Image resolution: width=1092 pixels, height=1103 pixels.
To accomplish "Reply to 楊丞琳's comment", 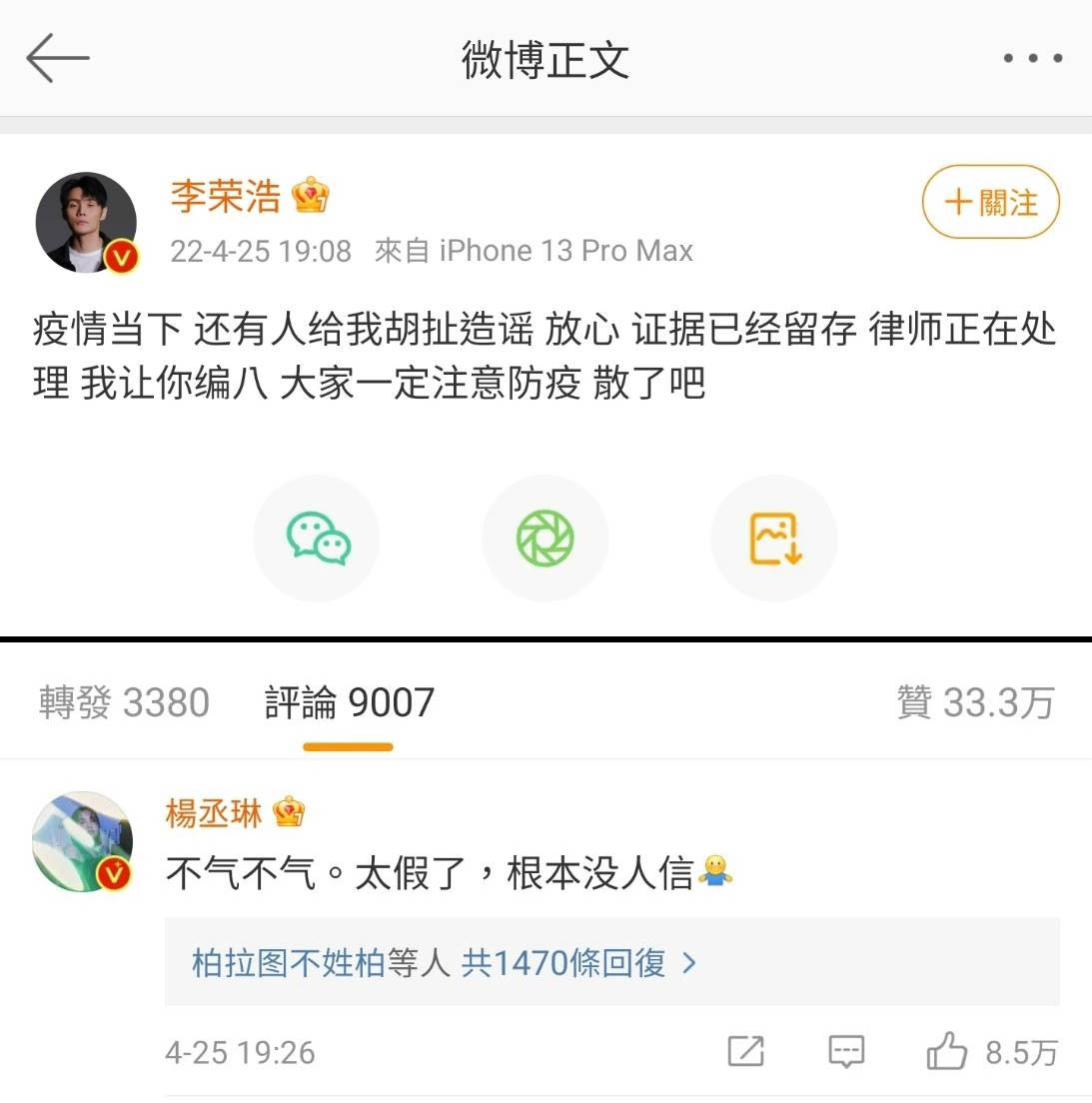I will (x=846, y=1051).
